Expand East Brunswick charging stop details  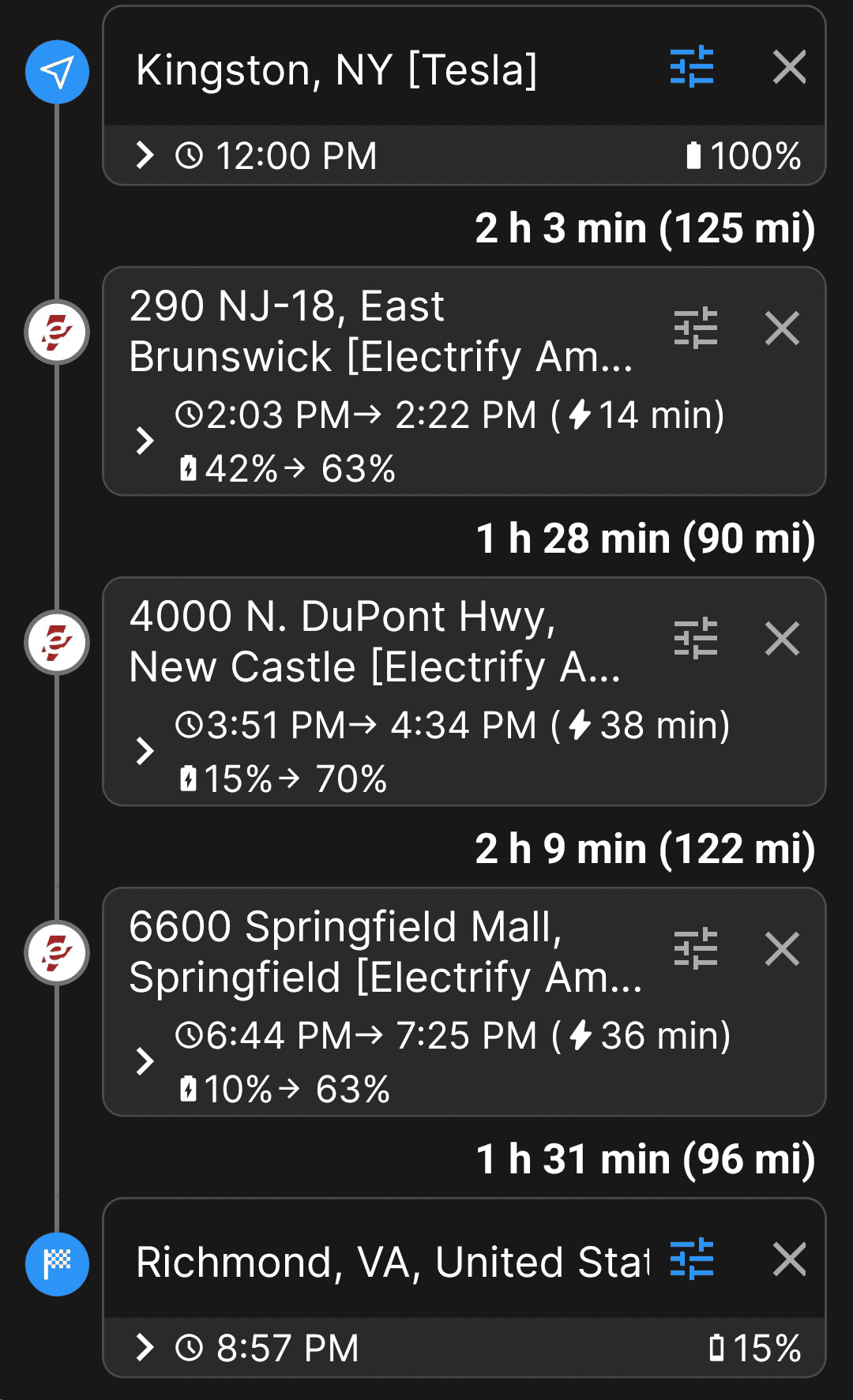pos(145,441)
